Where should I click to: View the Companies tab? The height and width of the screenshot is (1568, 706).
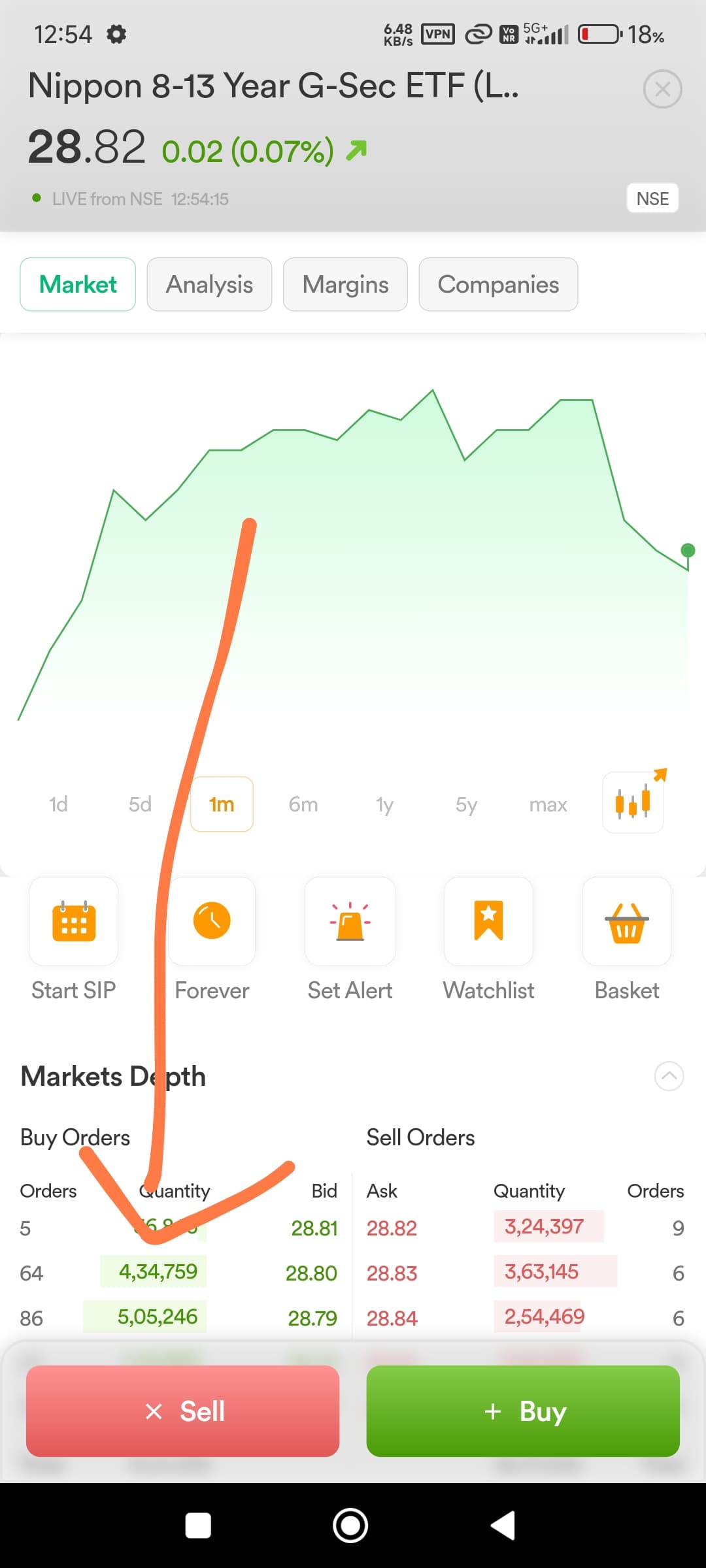coord(498,284)
